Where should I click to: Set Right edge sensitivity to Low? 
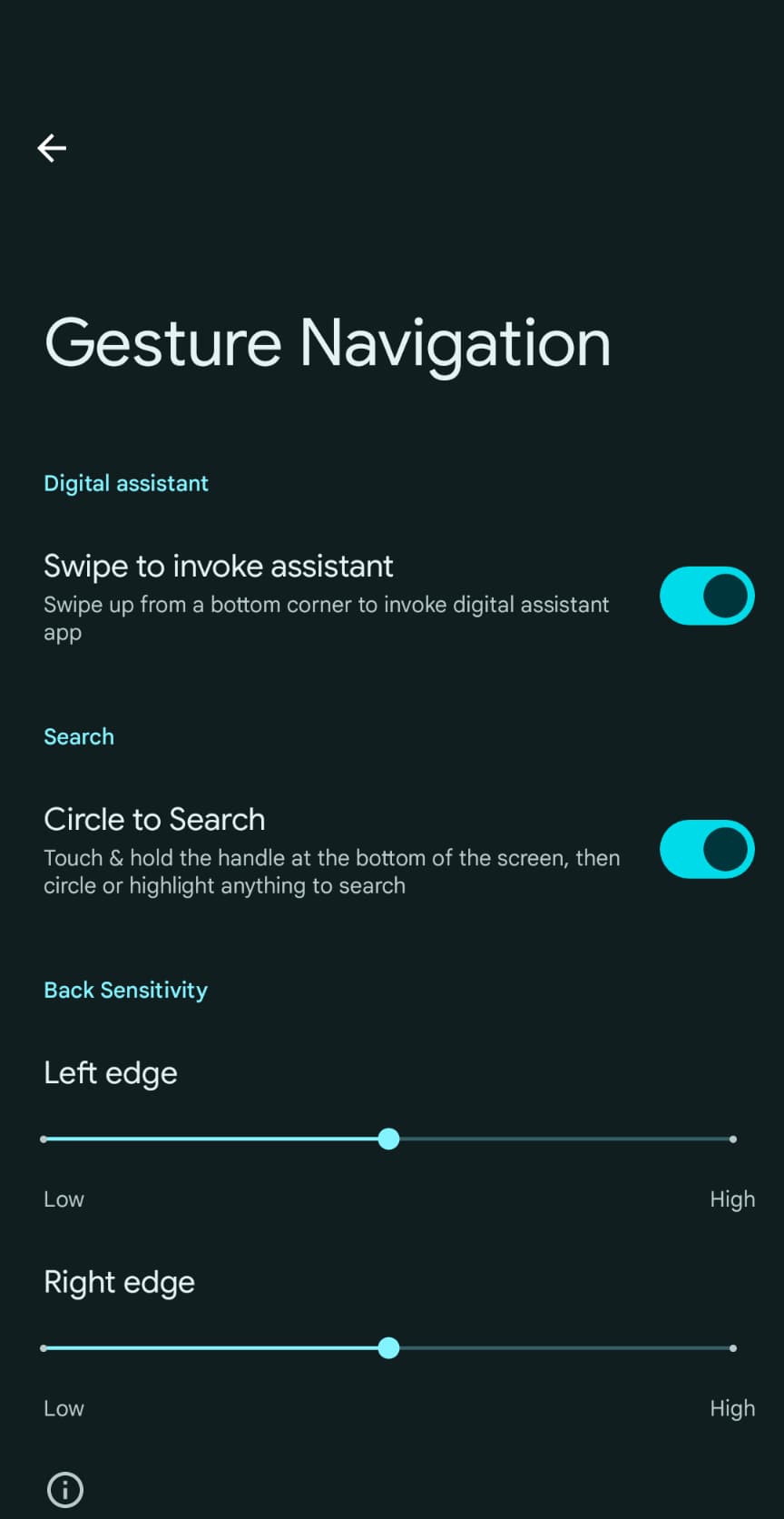click(x=44, y=1348)
